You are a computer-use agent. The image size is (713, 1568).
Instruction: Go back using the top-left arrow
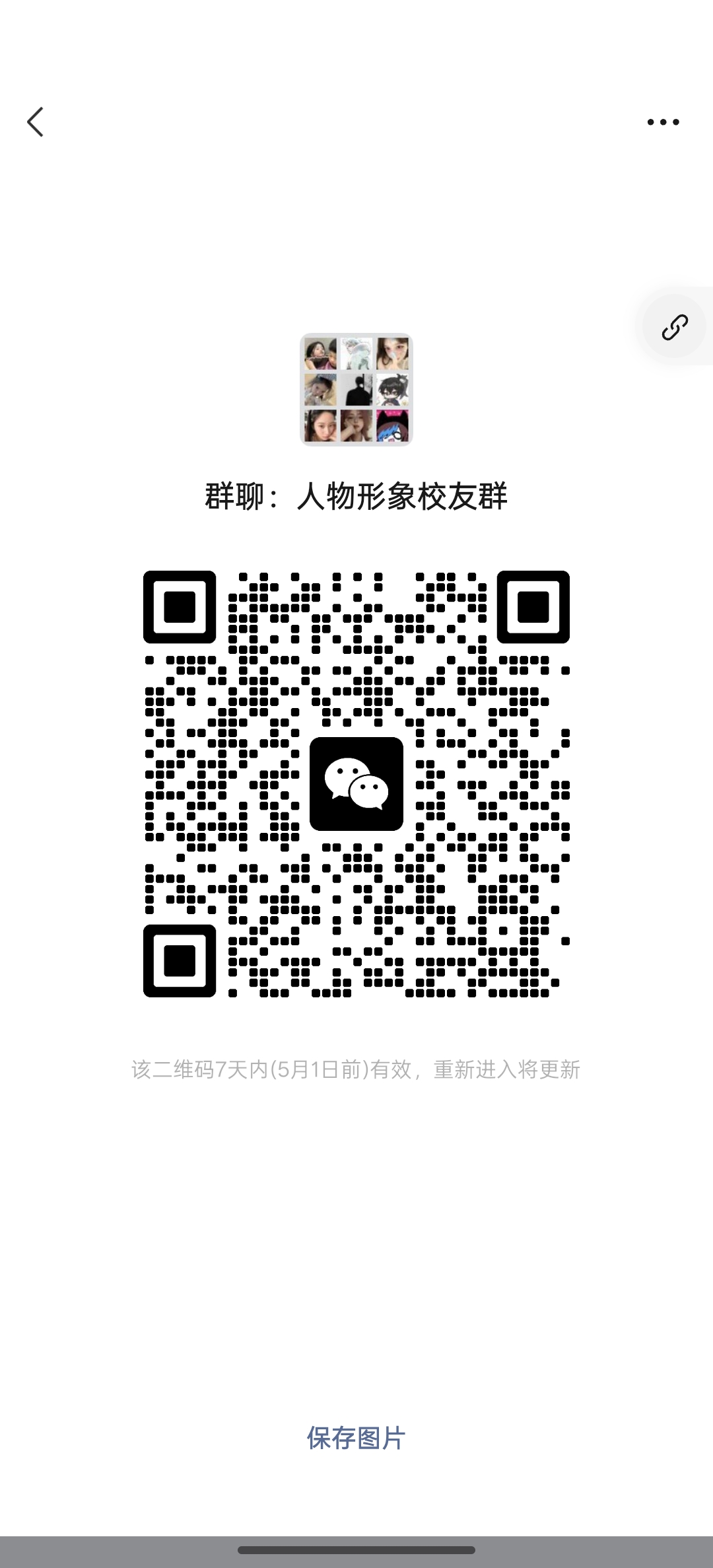click(35, 122)
